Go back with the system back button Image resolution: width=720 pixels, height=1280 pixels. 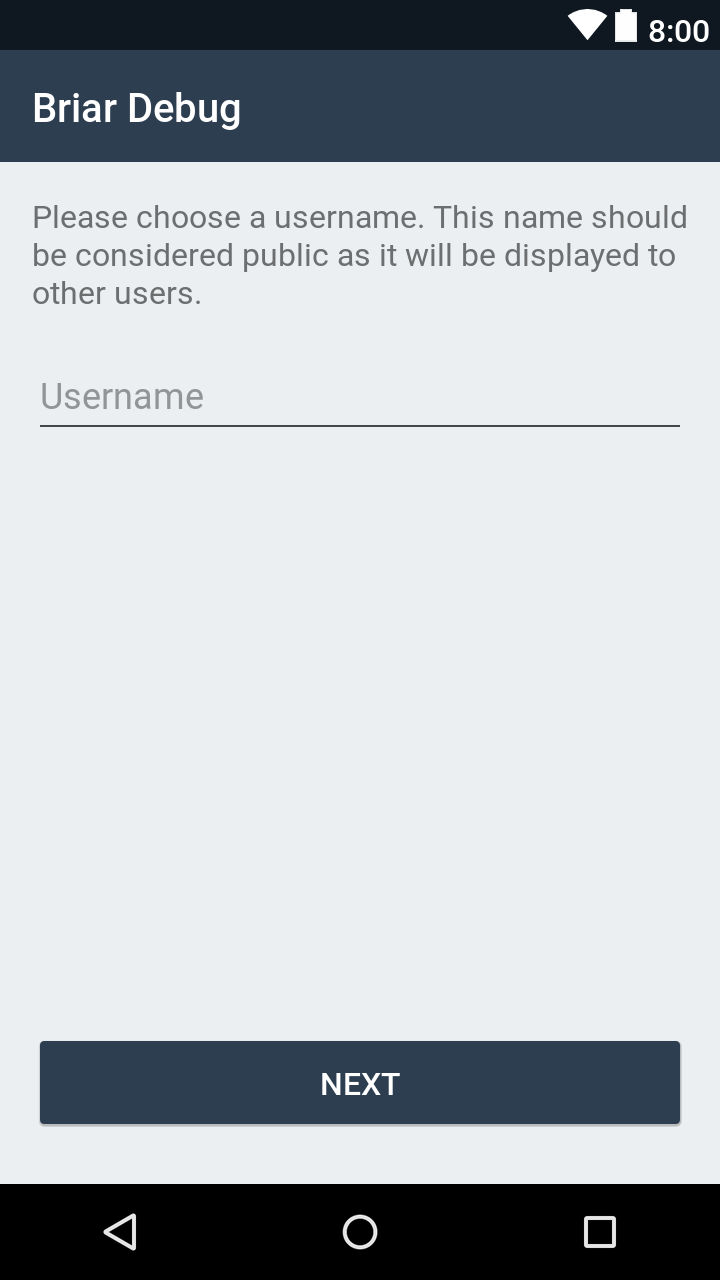[120, 1232]
